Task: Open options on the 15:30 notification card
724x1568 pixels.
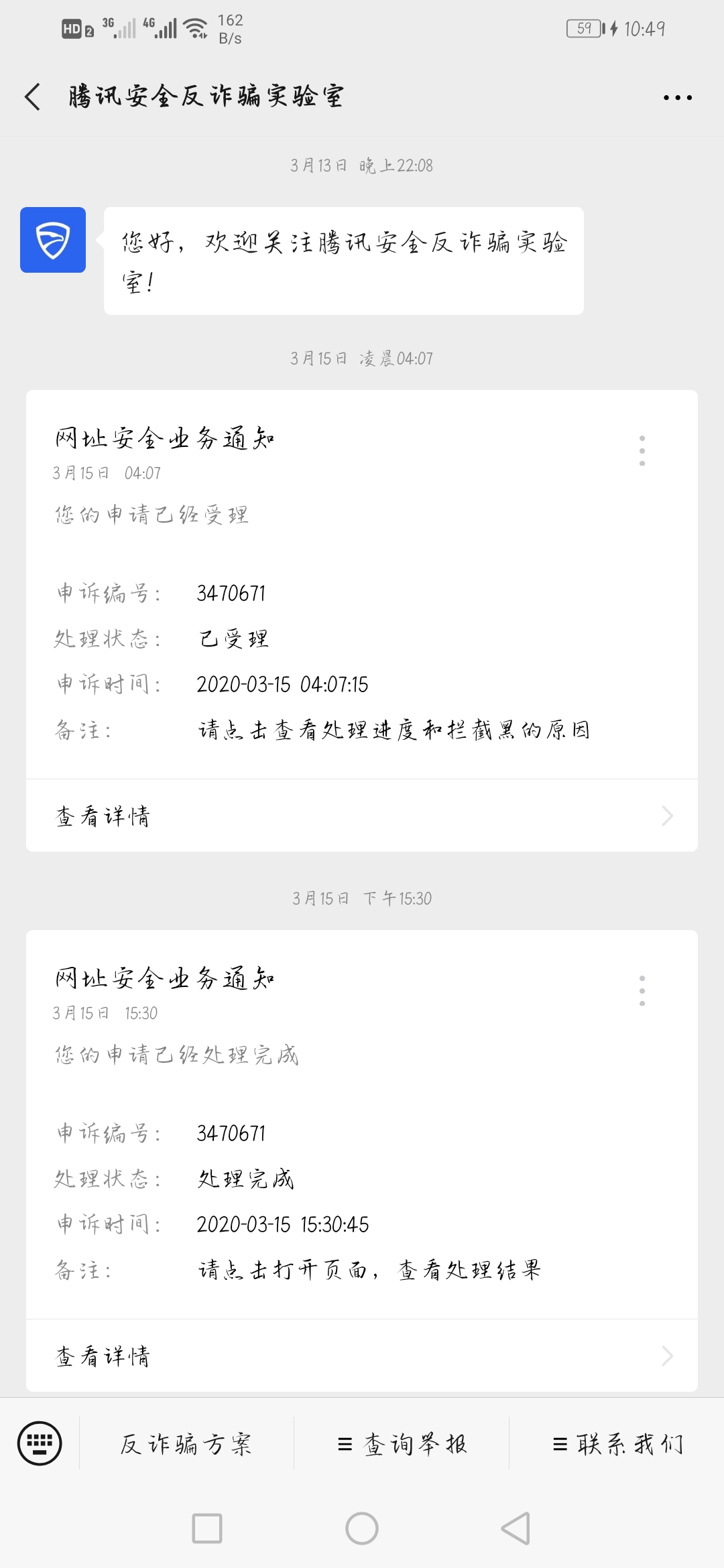Action: (x=642, y=990)
